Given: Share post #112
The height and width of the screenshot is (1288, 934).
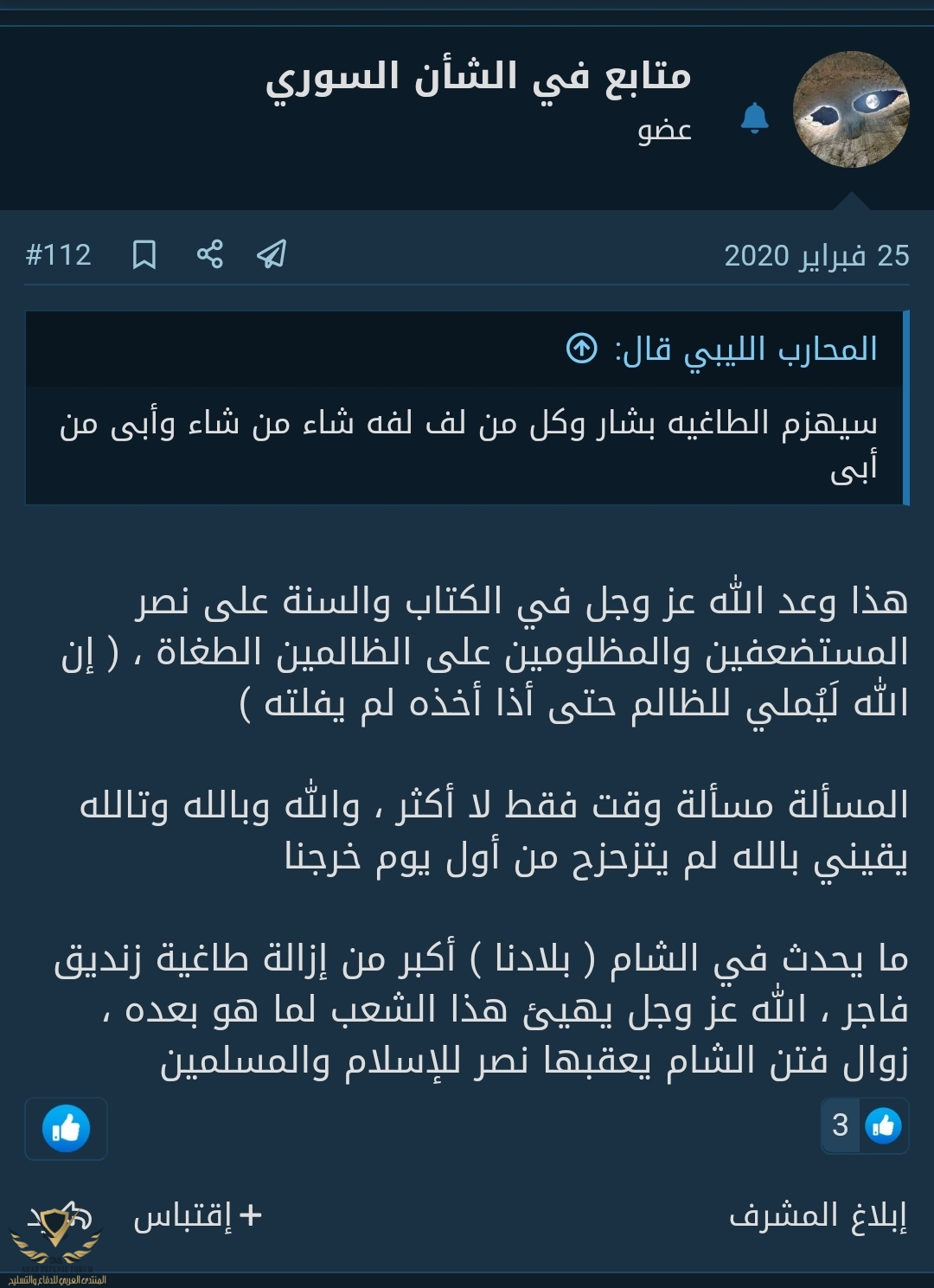Looking at the screenshot, I should (x=209, y=254).
